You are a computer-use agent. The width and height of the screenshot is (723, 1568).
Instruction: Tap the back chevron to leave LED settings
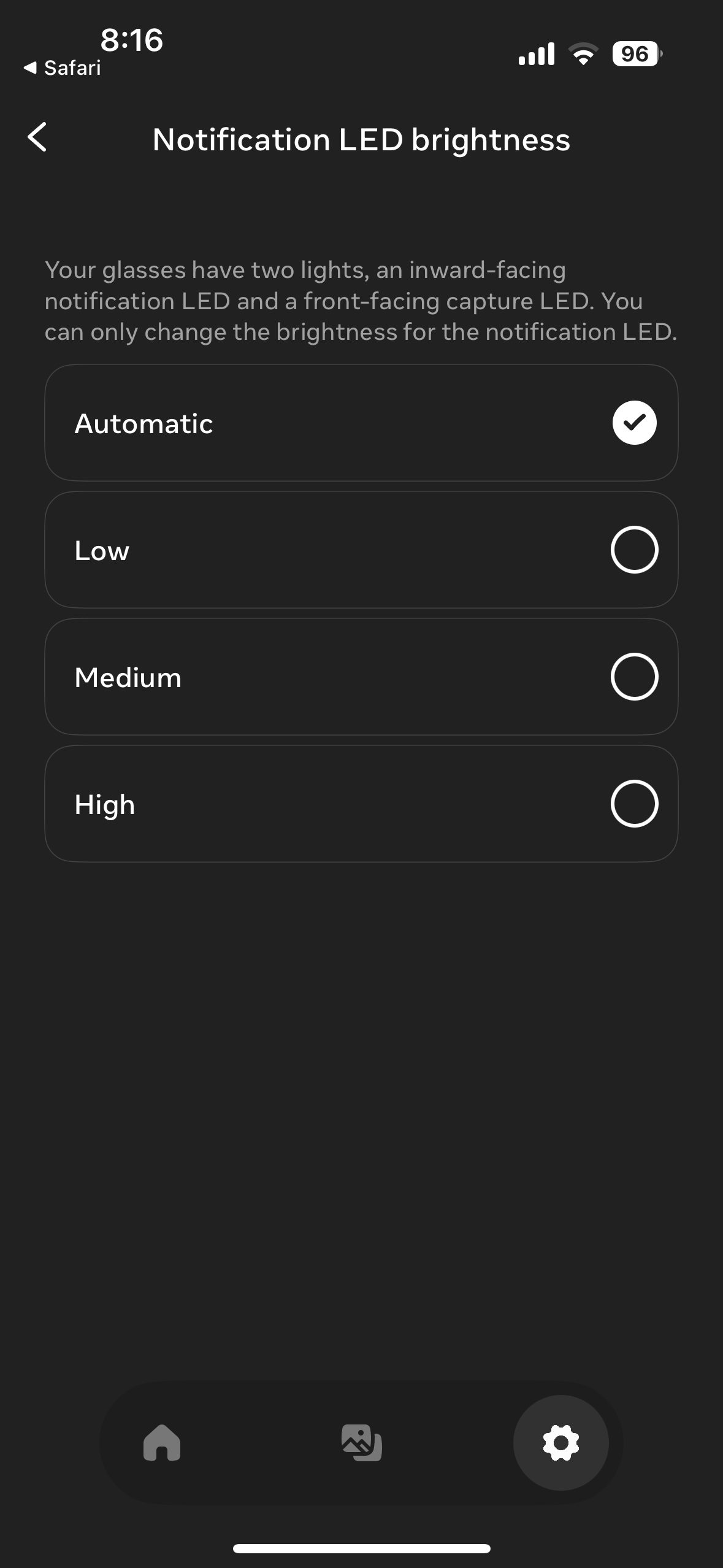pos(37,138)
